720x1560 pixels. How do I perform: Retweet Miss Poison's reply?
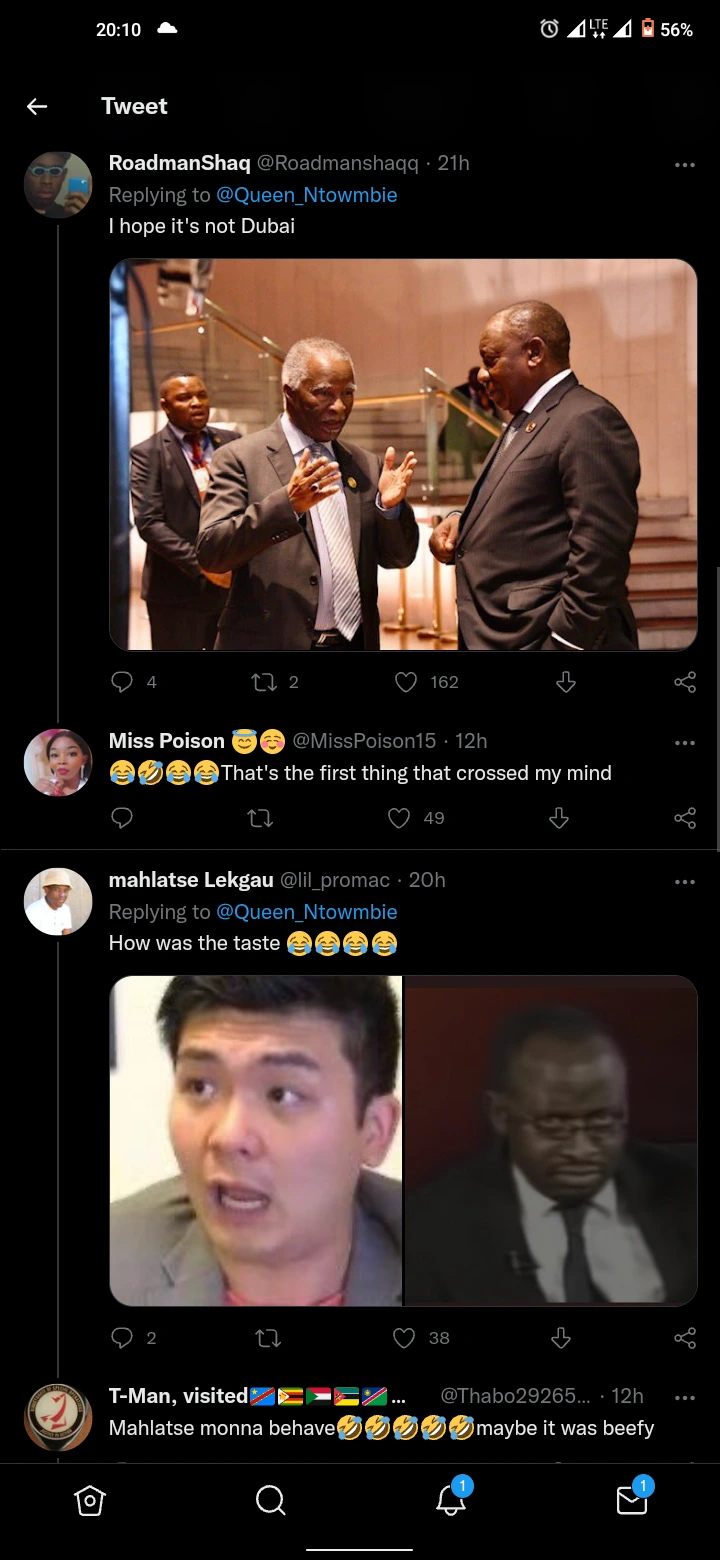pos(260,818)
